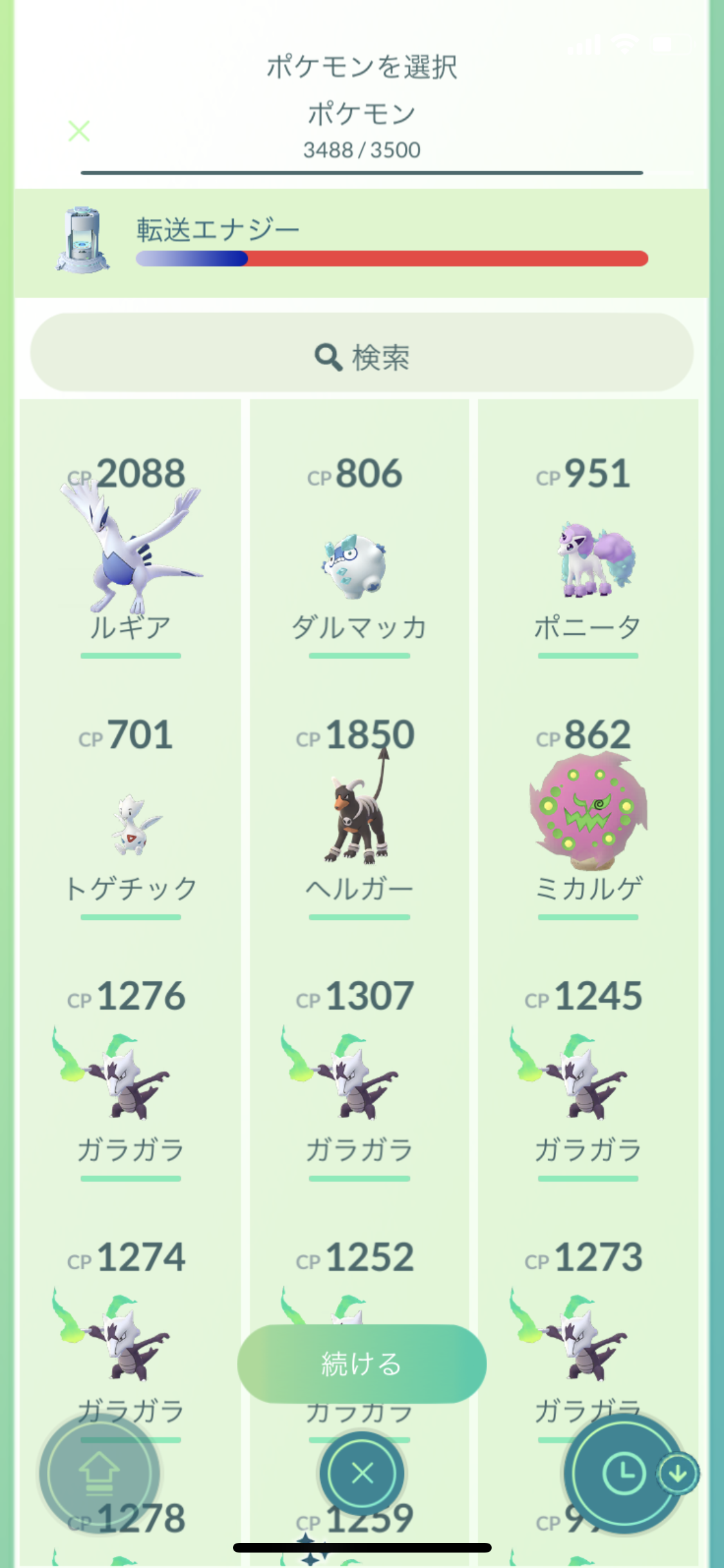Open the clock sort order button
This screenshot has width=724, height=1568.
pyautogui.click(x=623, y=1473)
